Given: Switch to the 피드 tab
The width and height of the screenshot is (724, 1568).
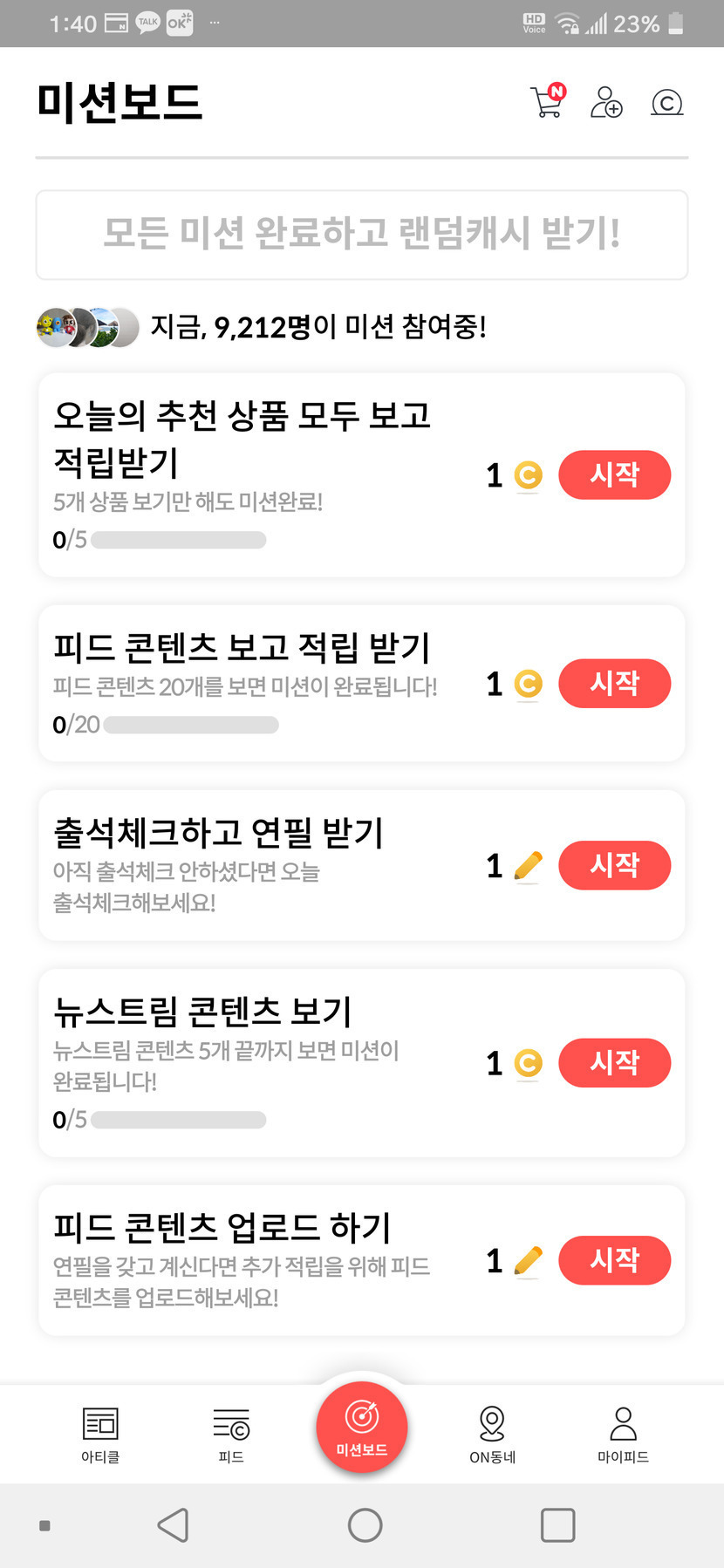Looking at the screenshot, I should coord(231,1434).
